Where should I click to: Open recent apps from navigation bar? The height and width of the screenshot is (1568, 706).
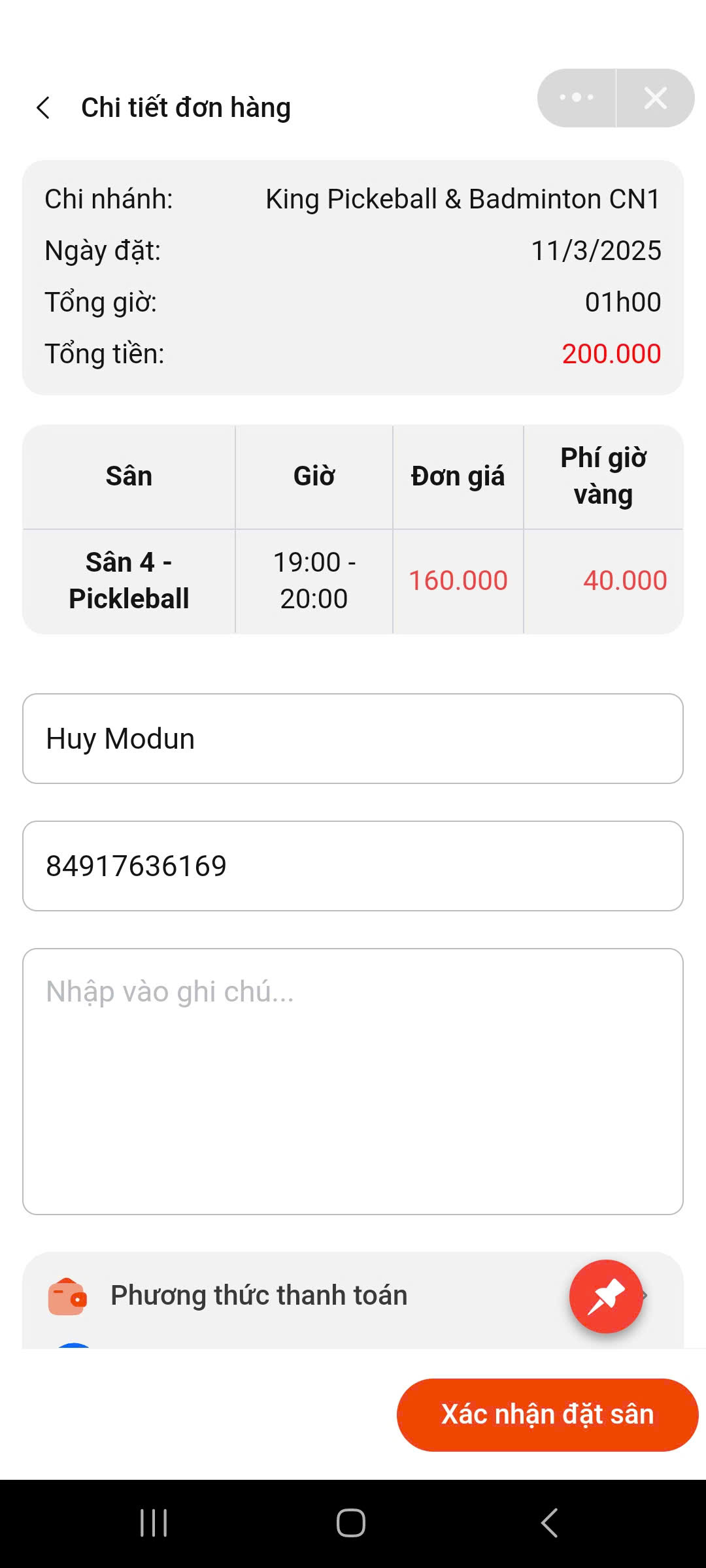pyautogui.click(x=154, y=1523)
